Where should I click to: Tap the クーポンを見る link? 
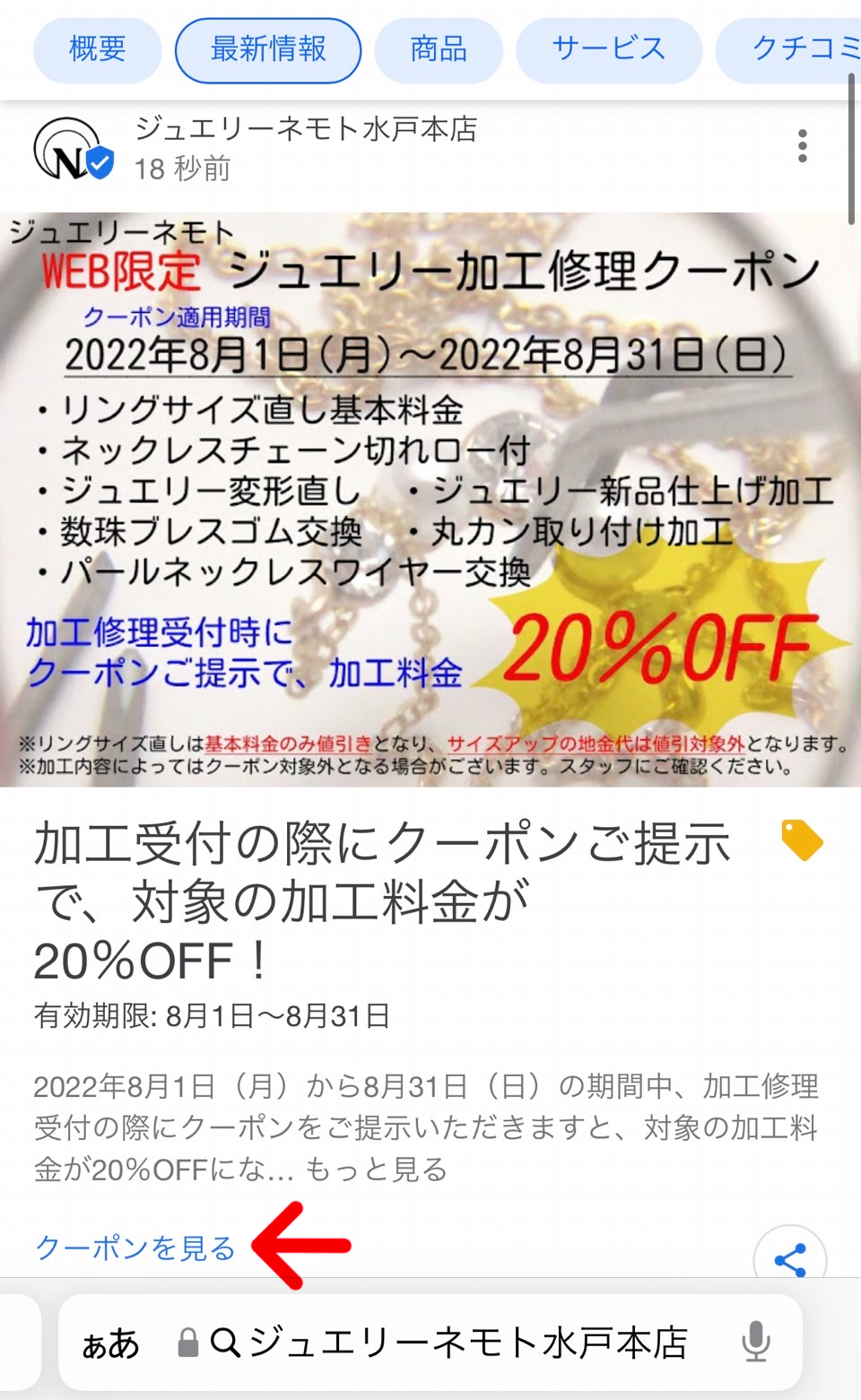(135, 1248)
